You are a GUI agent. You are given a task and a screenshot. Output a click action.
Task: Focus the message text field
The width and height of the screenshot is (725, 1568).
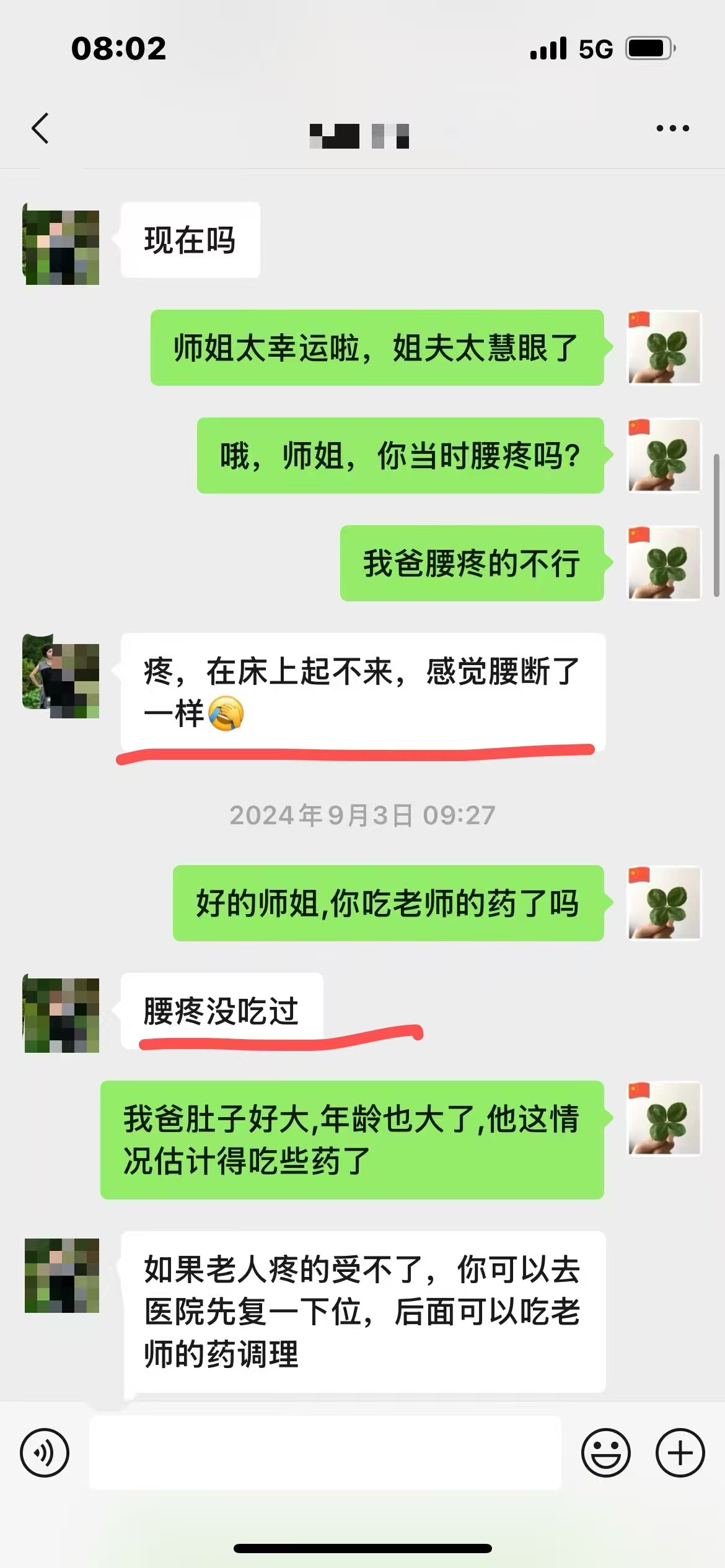[x=325, y=1452]
